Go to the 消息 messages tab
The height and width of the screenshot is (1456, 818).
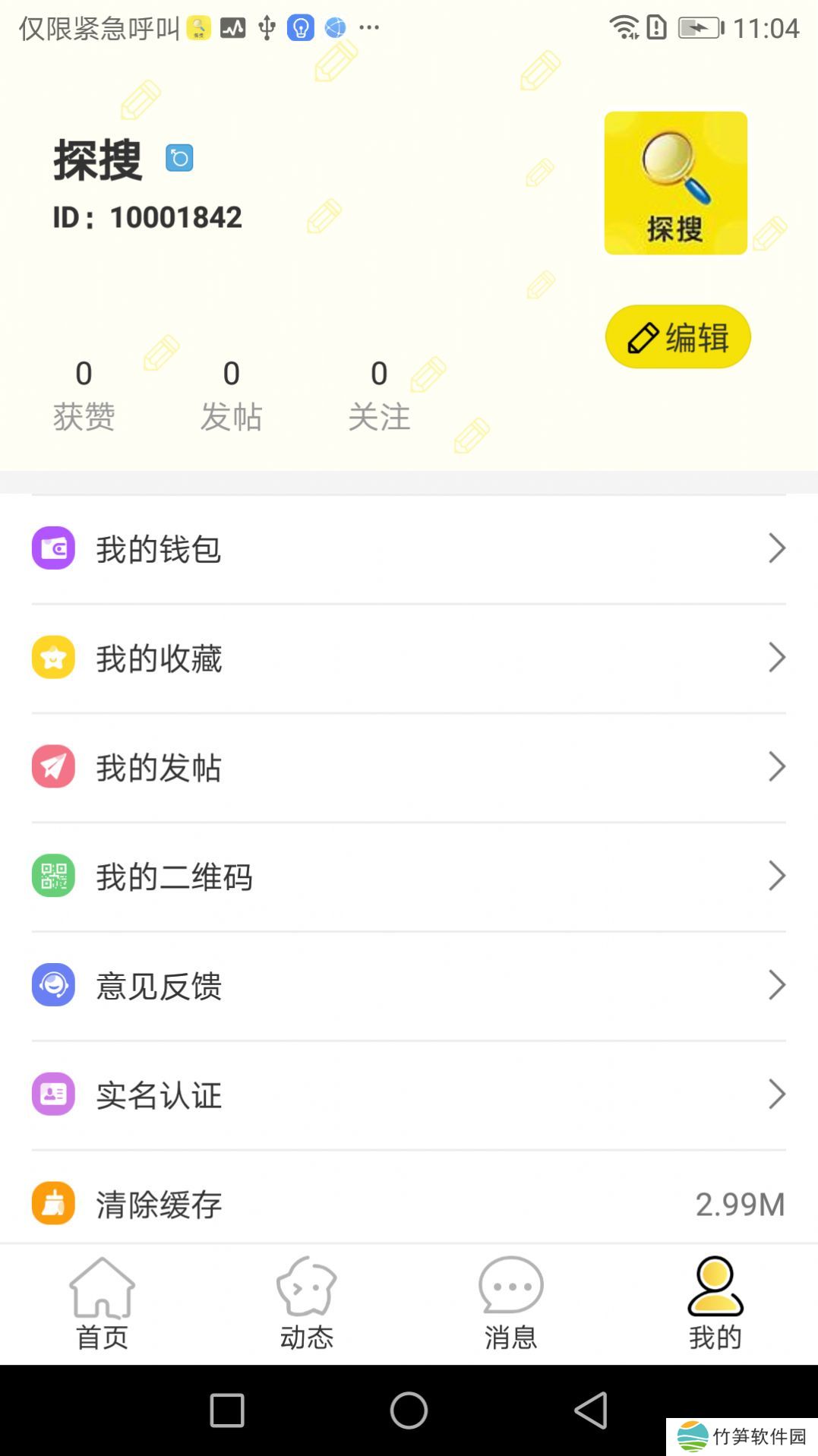click(x=510, y=1303)
